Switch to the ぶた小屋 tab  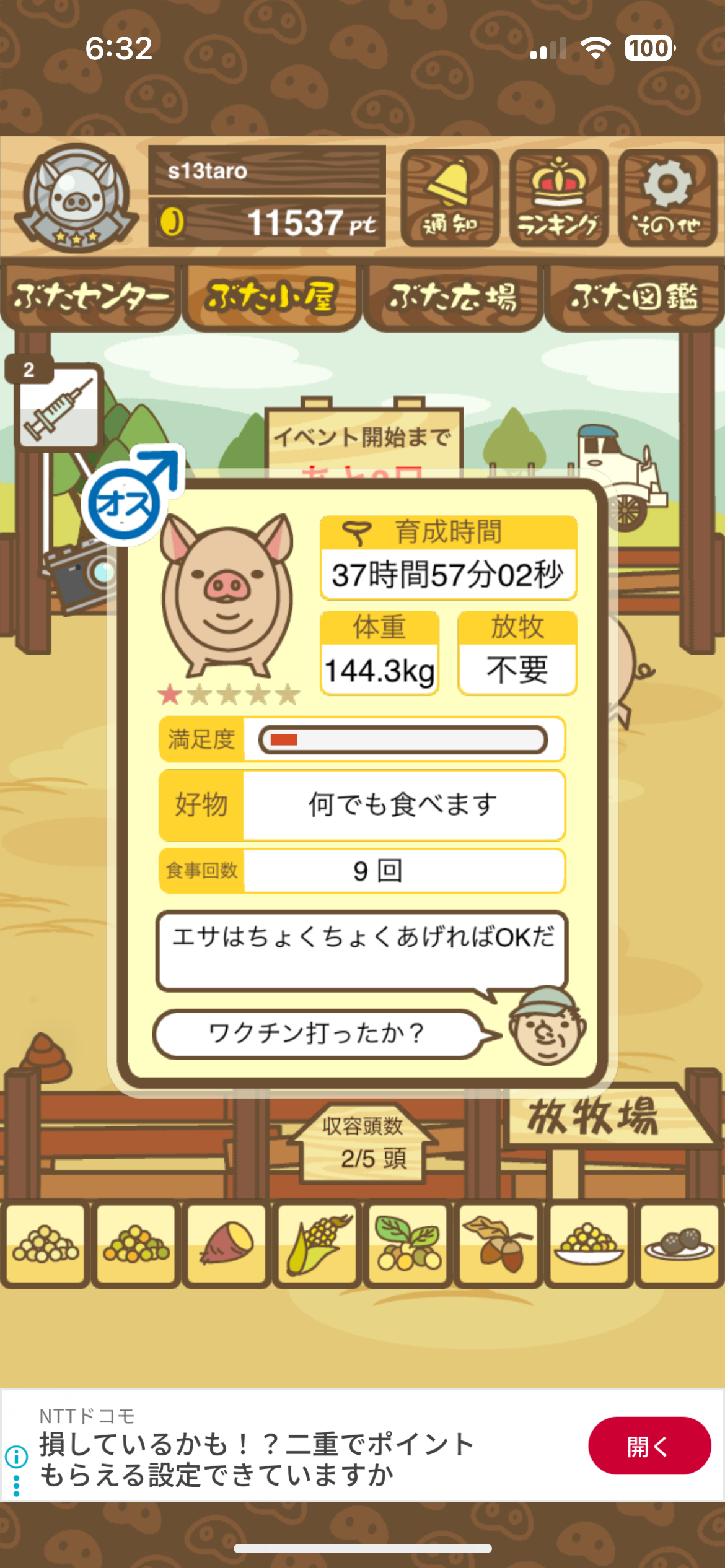[x=271, y=298]
